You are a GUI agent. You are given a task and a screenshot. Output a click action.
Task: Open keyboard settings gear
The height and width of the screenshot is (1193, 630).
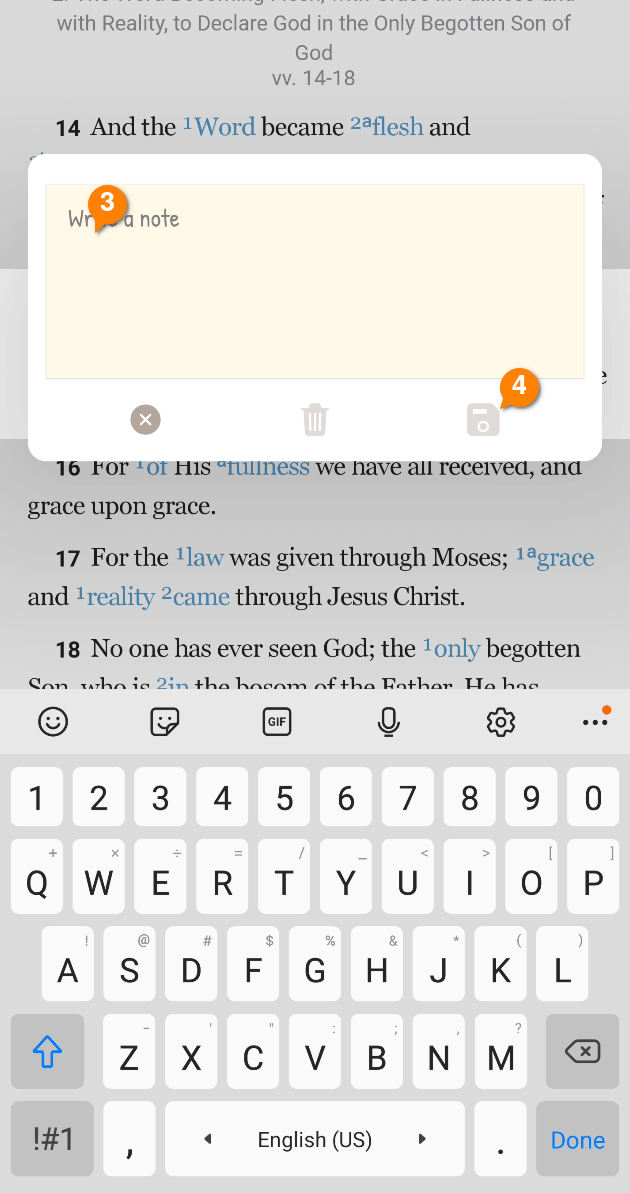pos(501,721)
